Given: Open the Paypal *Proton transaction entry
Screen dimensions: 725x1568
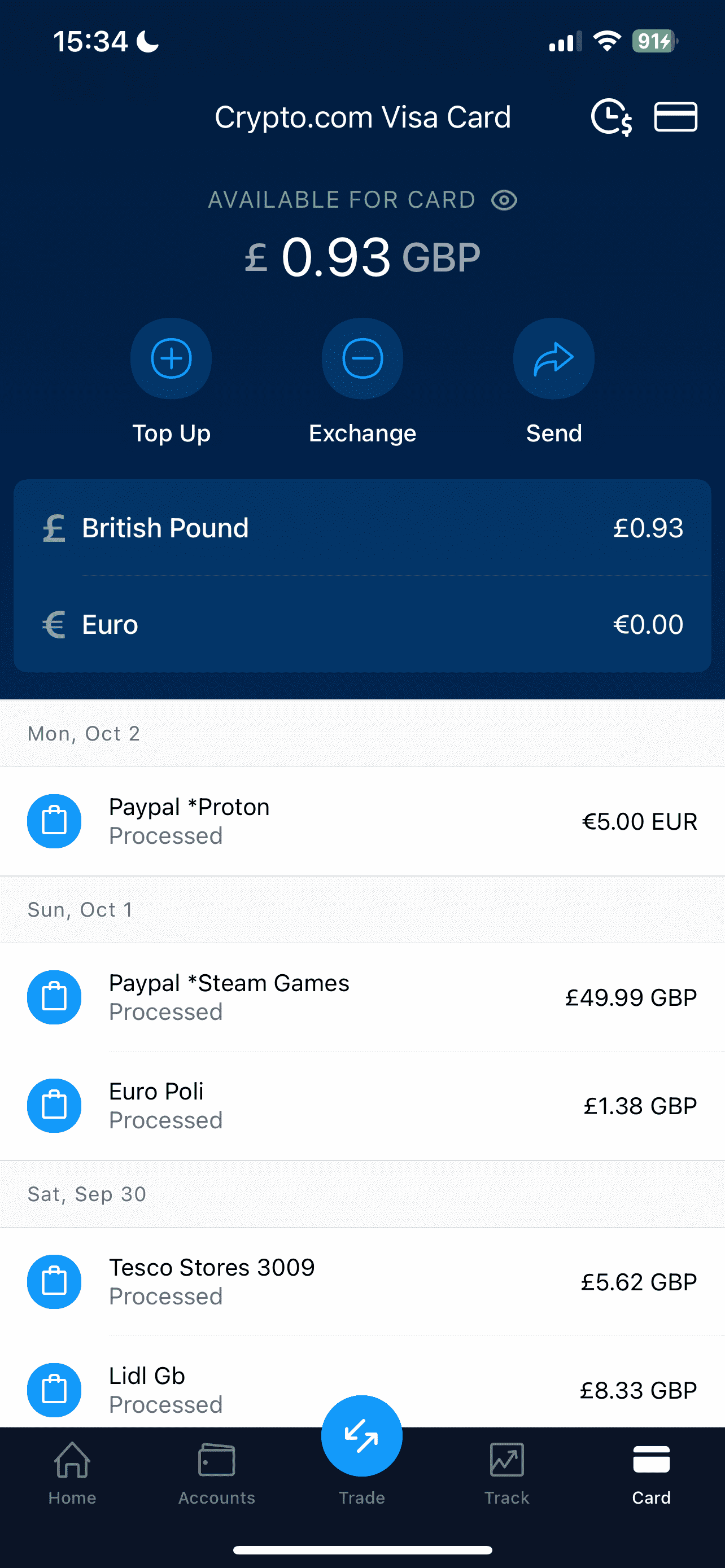Looking at the screenshot, I should click(x=361, y=821).
